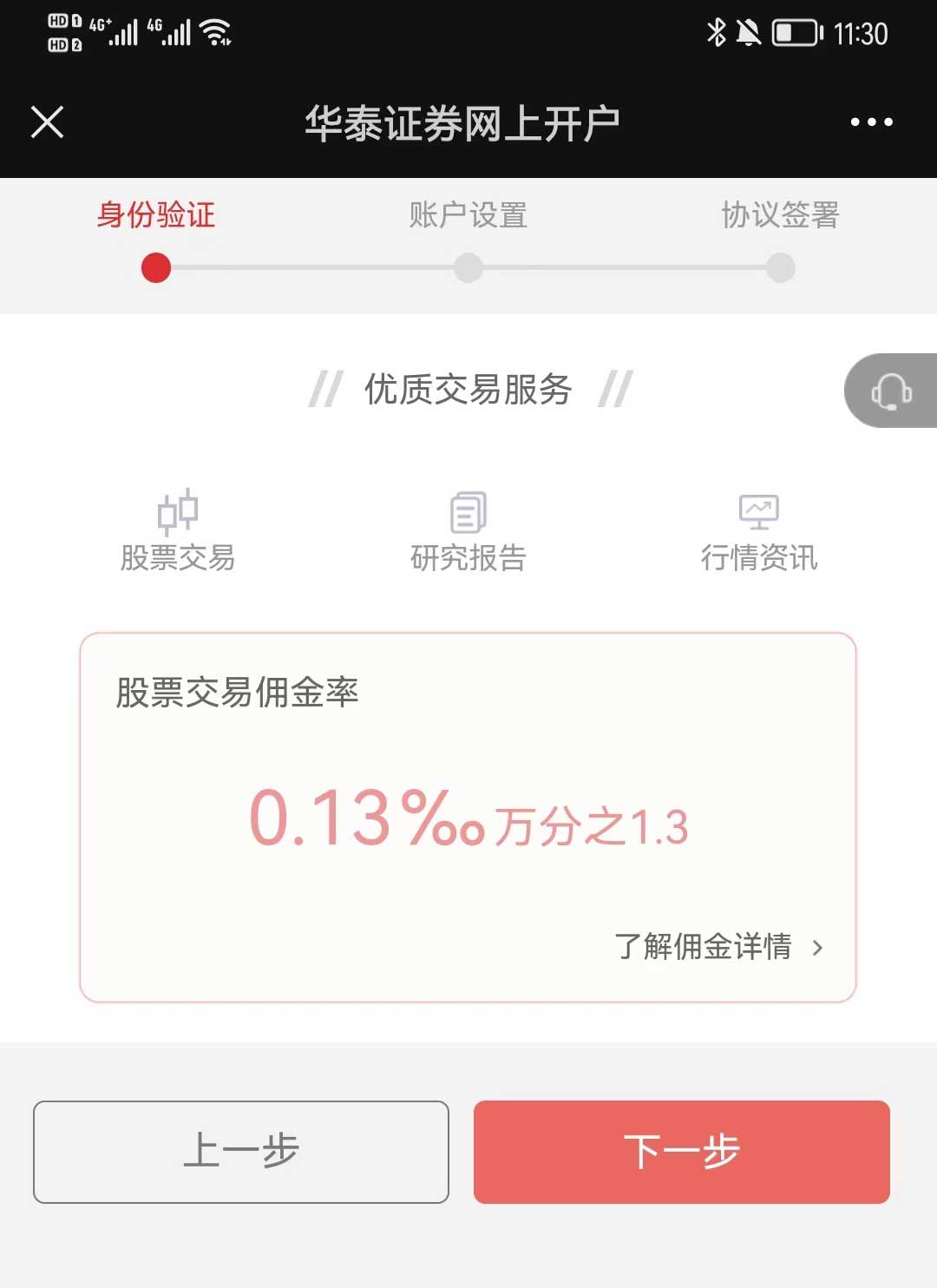This screenshot has height=1288, width=937.
Task: Tap the Wi-Fi icon in the status bar
Action: pyautogui.click(x=213, y=33)
